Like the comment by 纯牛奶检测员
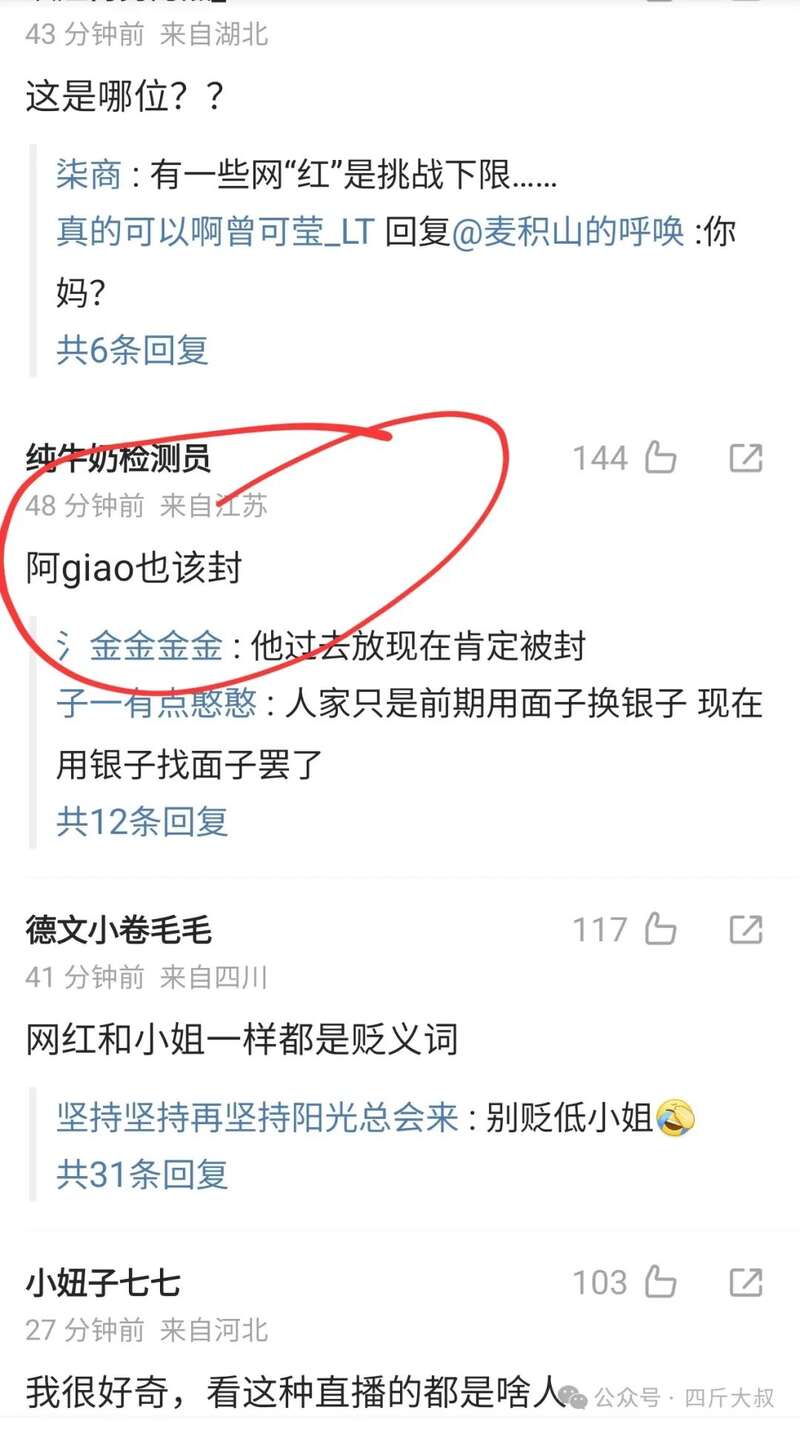 661,459
